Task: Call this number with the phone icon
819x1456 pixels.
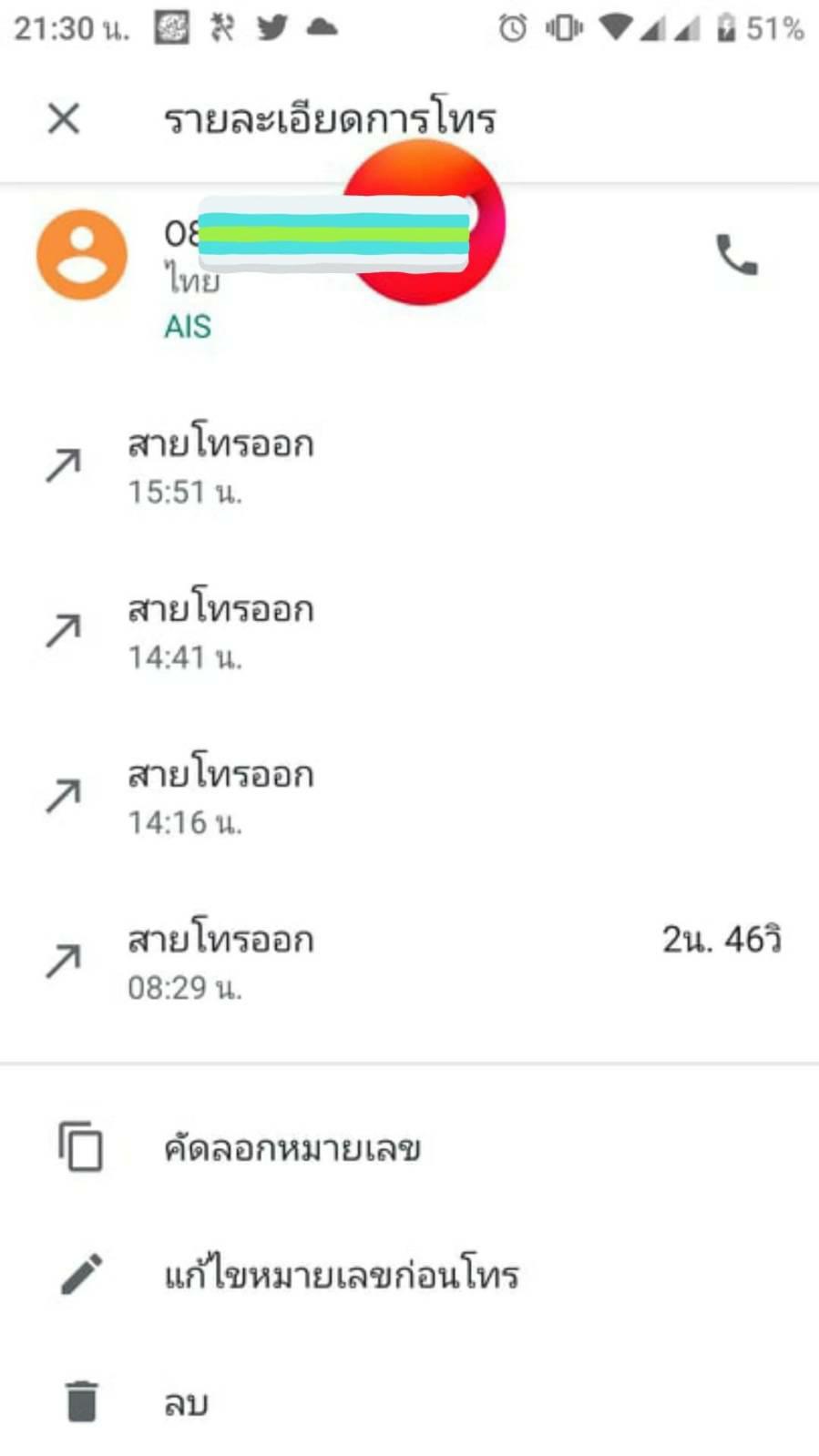Action: point(736,255)
